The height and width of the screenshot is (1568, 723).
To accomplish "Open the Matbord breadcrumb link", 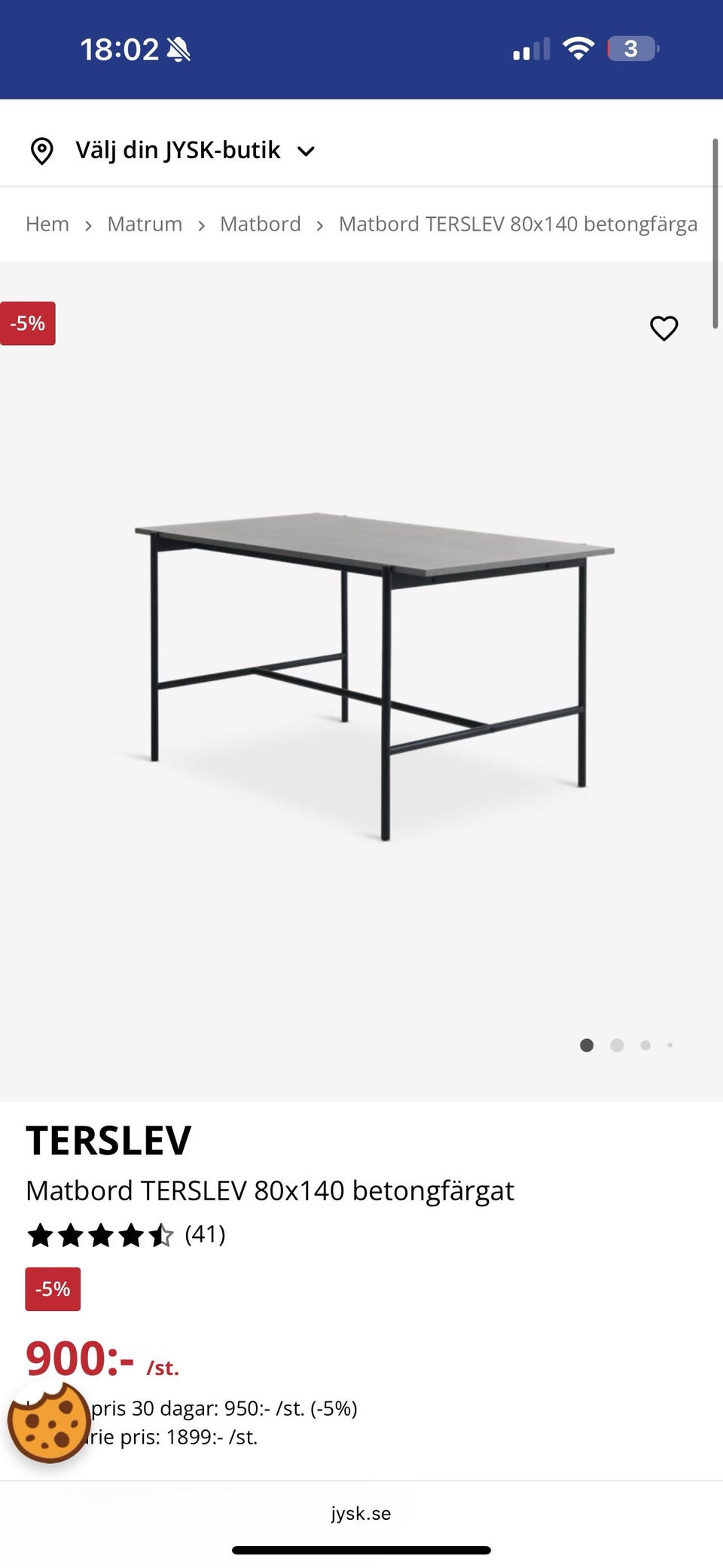I will [260, 224].
